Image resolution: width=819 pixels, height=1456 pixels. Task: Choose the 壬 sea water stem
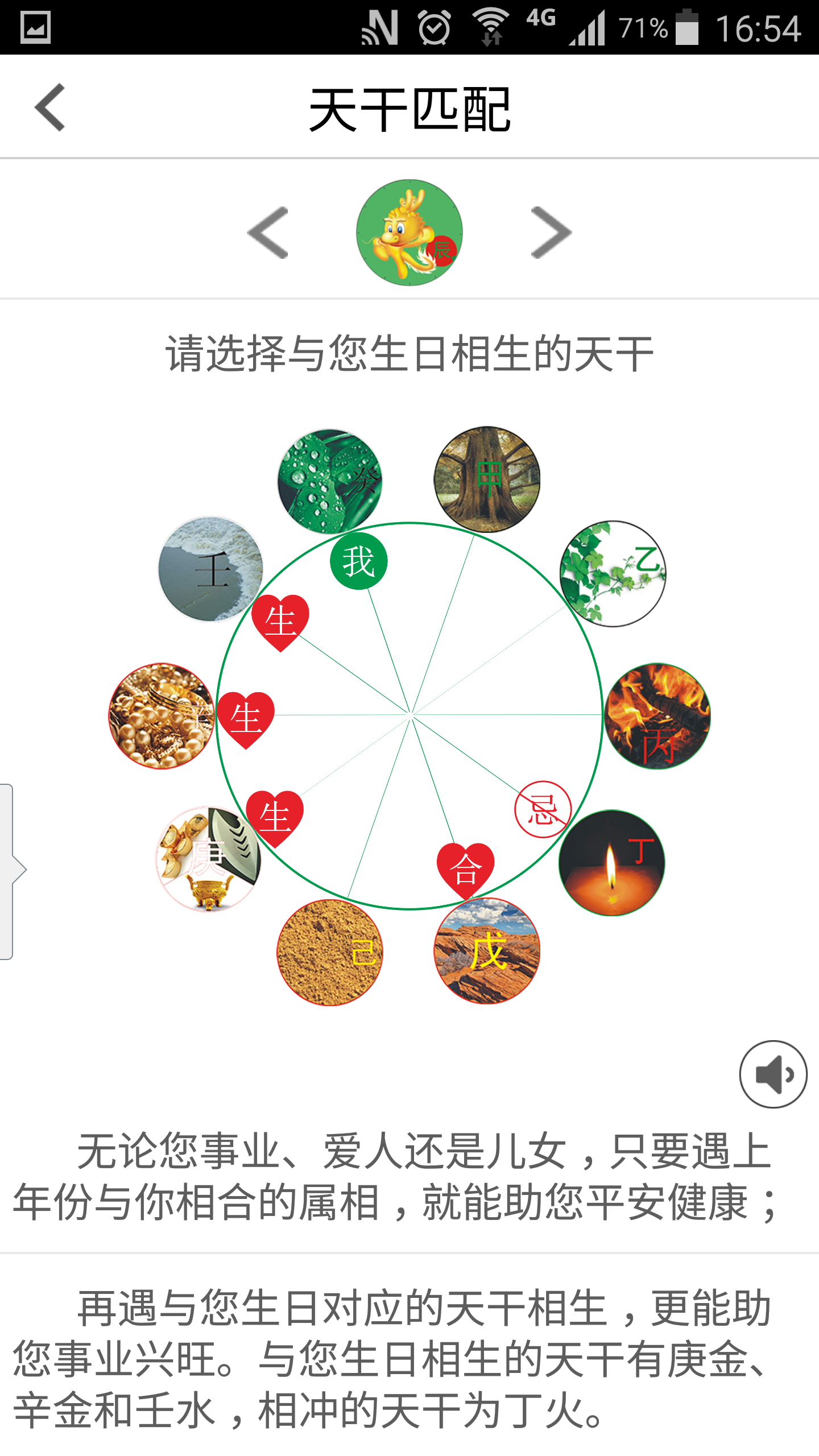[210, 569]
